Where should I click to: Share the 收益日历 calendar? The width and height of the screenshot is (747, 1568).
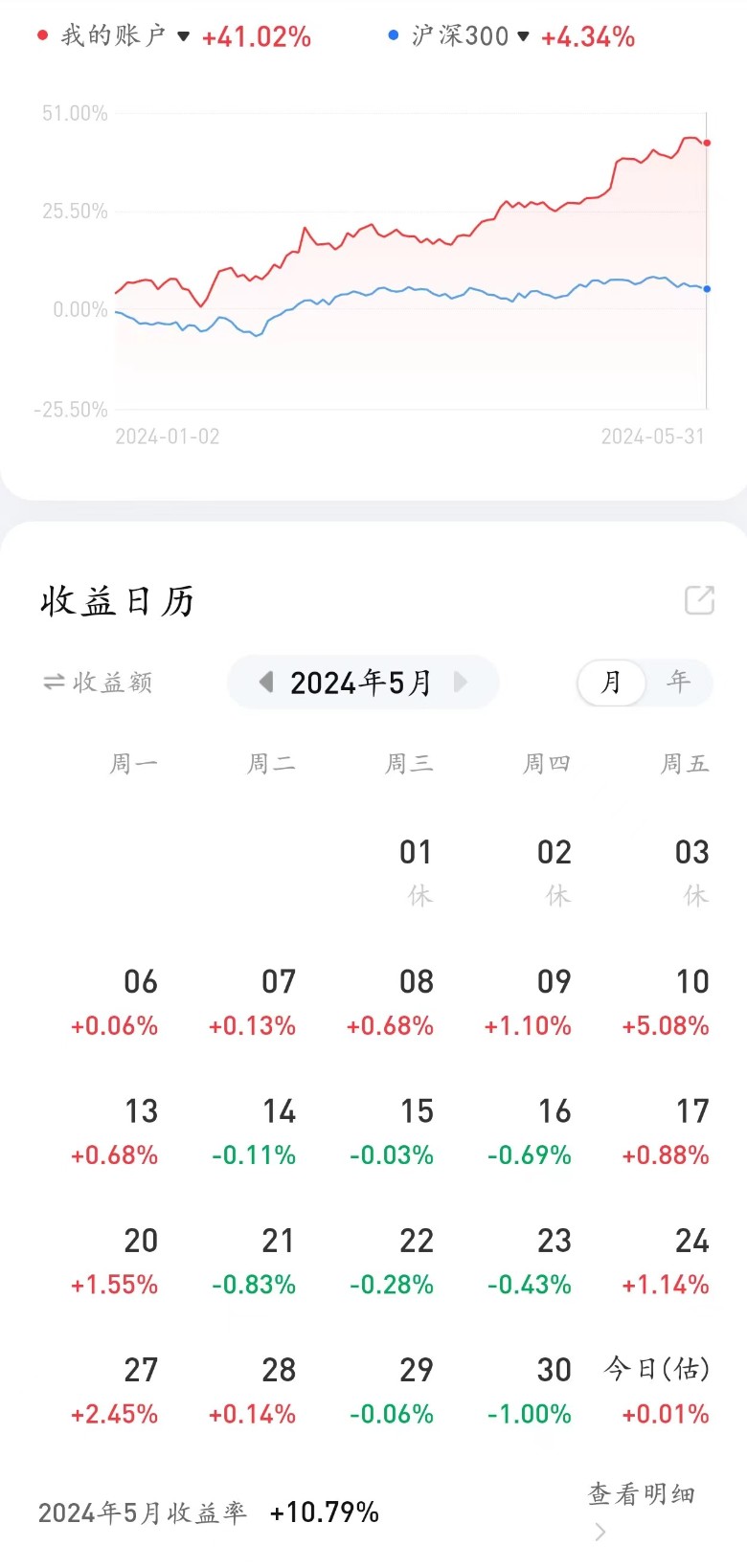coord(699,600)
